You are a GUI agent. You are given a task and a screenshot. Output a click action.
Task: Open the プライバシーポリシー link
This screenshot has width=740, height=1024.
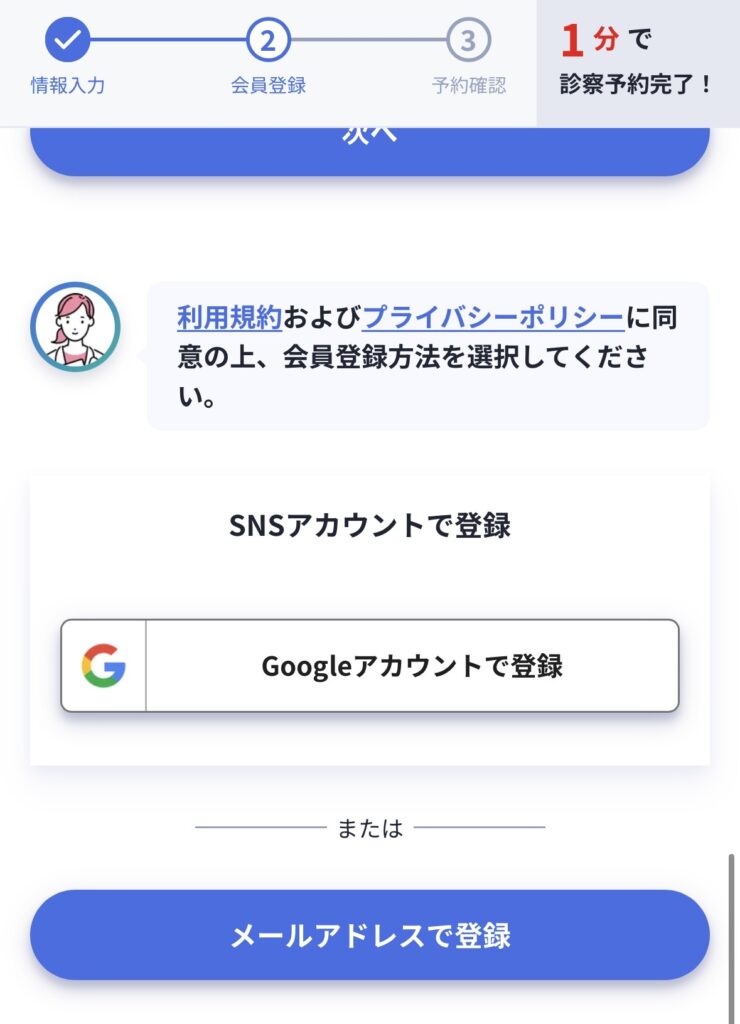[493, 318]
